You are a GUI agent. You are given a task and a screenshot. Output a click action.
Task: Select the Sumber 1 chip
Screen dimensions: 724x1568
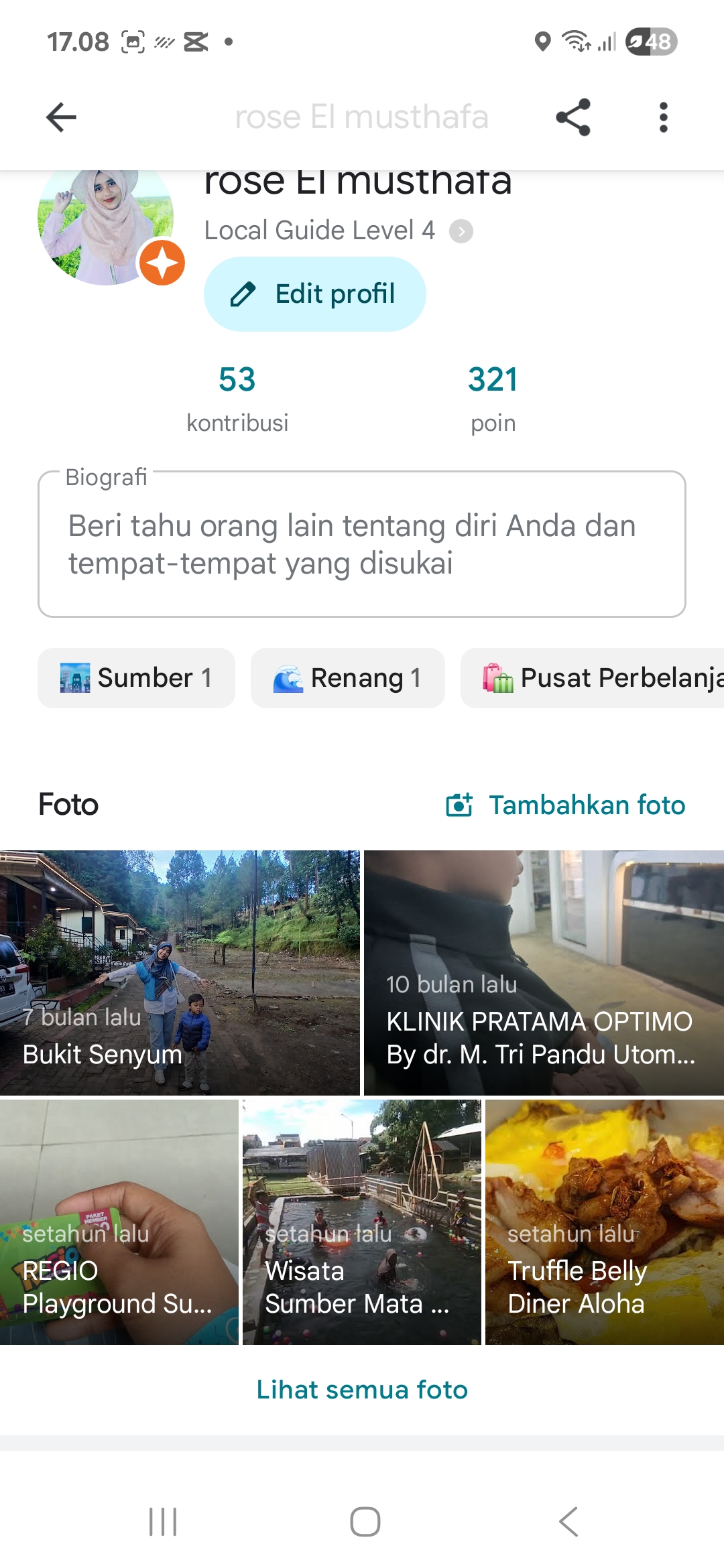[136, 678]
